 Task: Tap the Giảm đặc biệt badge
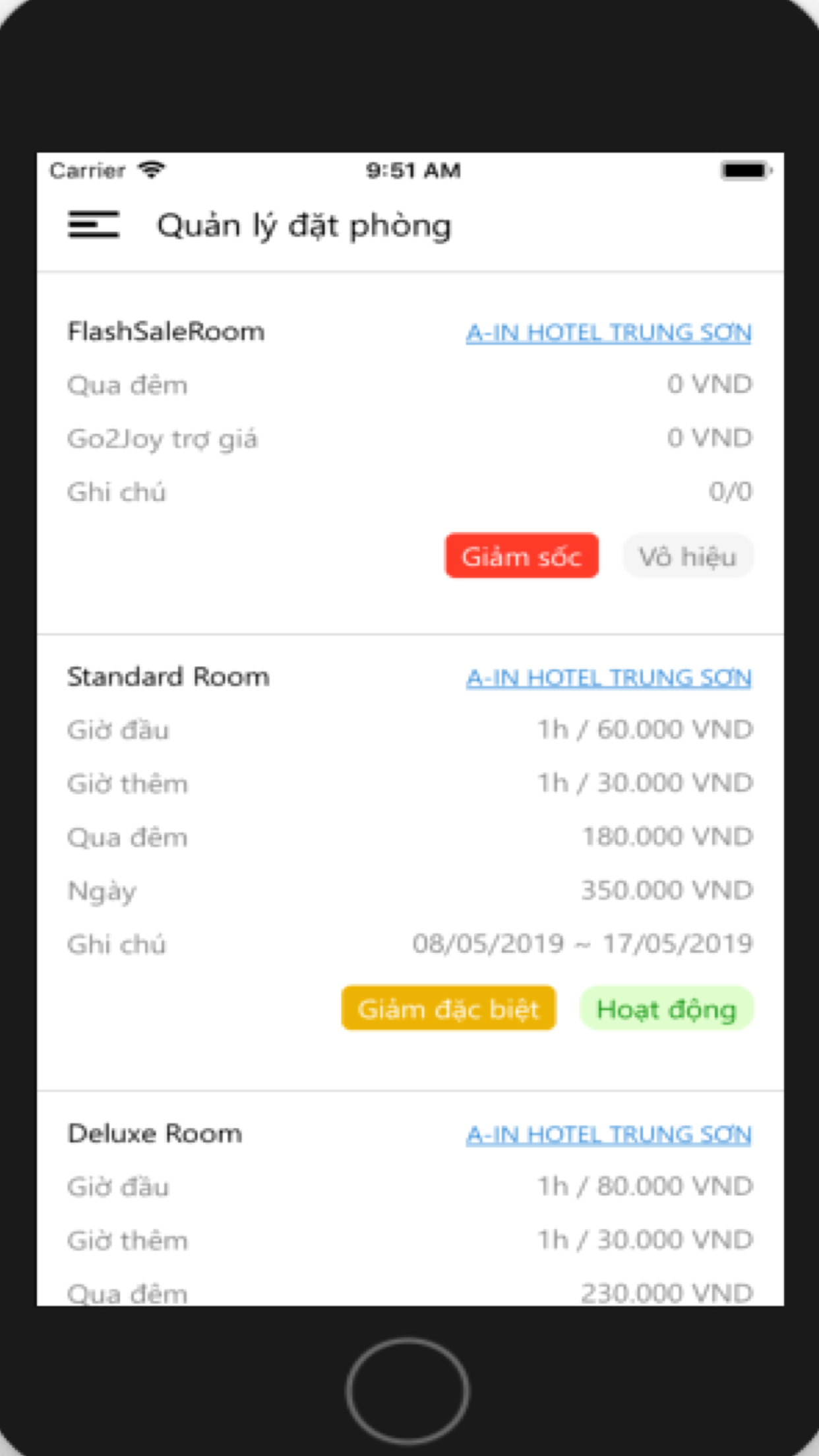click(x=448, y=1008)
